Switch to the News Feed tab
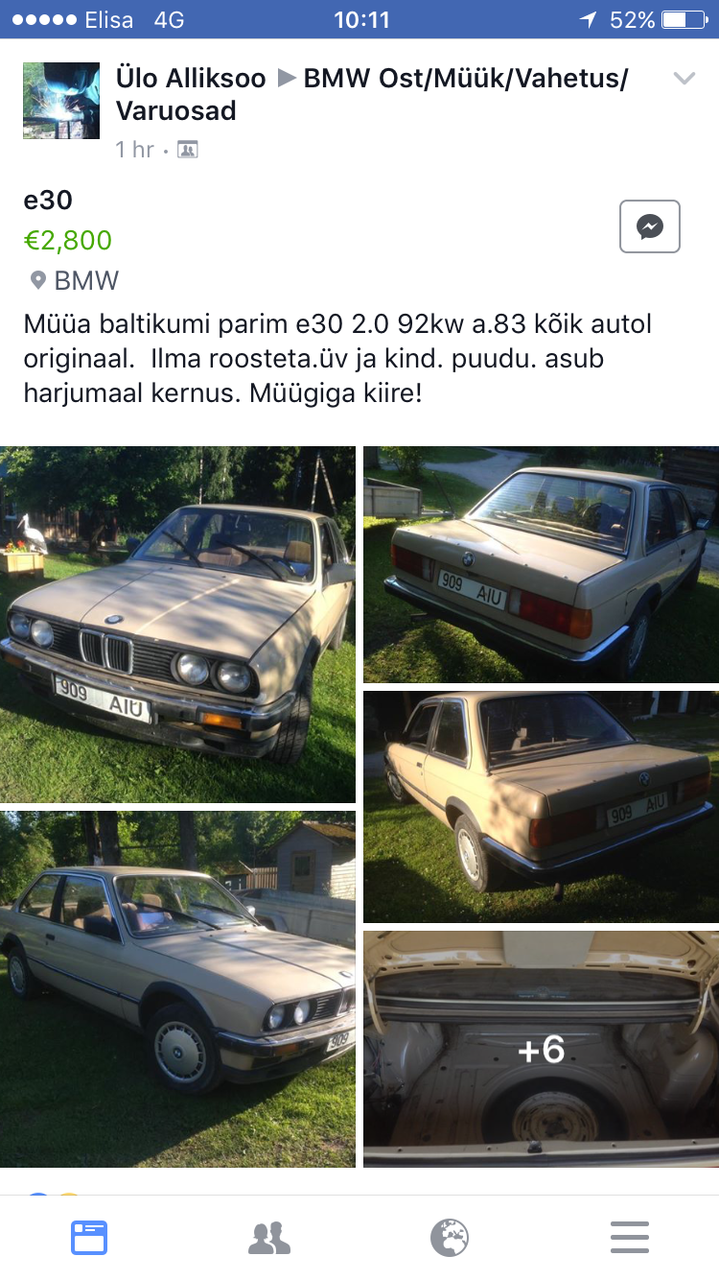Image resolution: width=719 pixels, height=1280 pixels. [89, 1238]
